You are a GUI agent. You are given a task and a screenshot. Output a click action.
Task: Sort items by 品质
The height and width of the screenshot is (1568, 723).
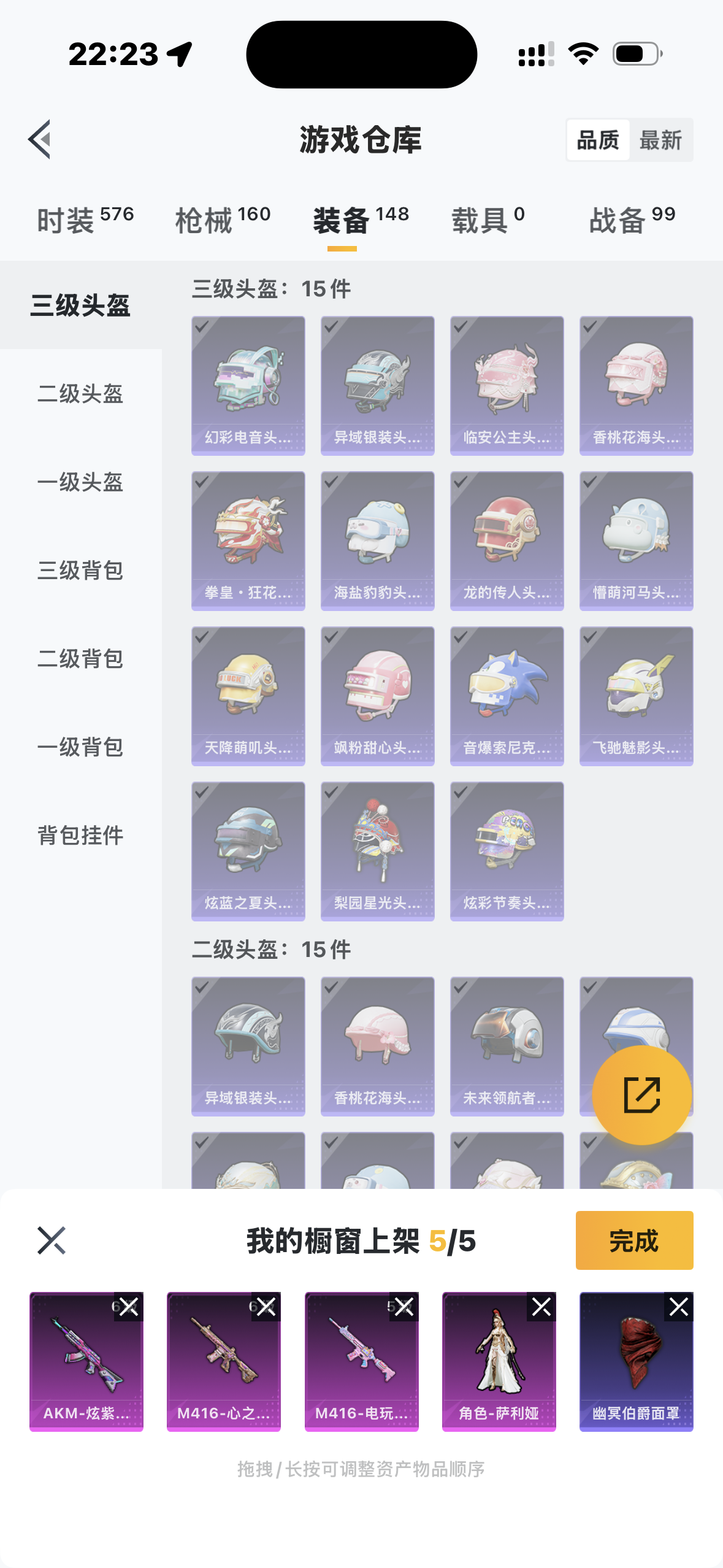pos(598,140)
